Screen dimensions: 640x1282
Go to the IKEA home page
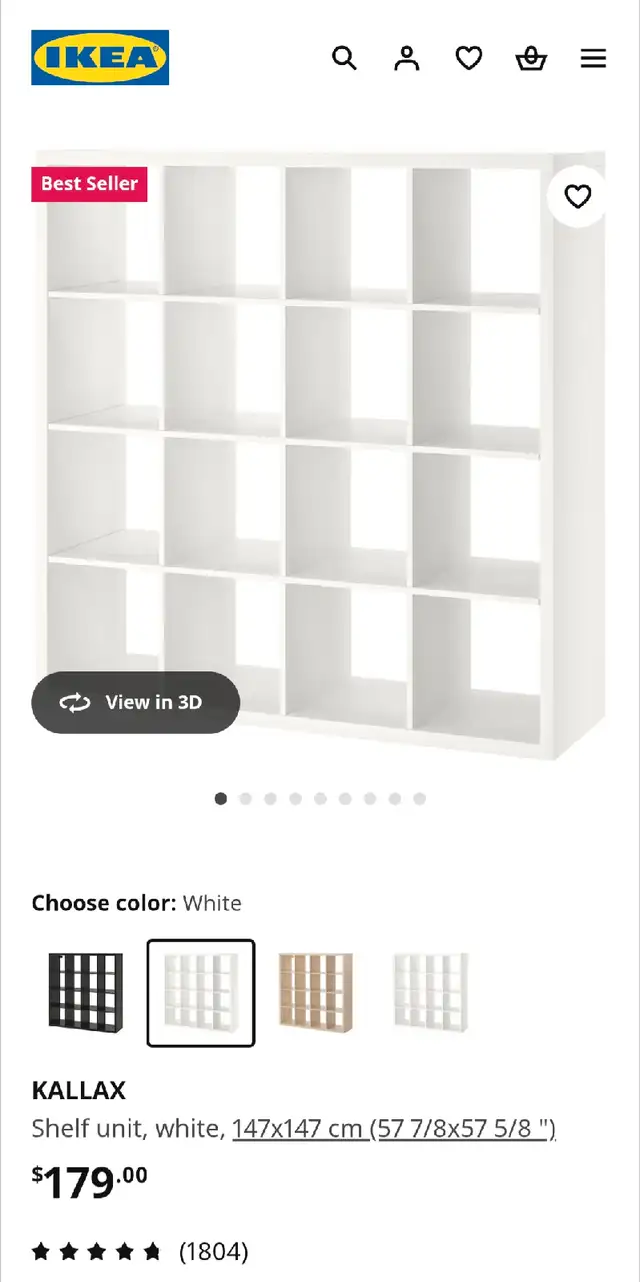100,57
